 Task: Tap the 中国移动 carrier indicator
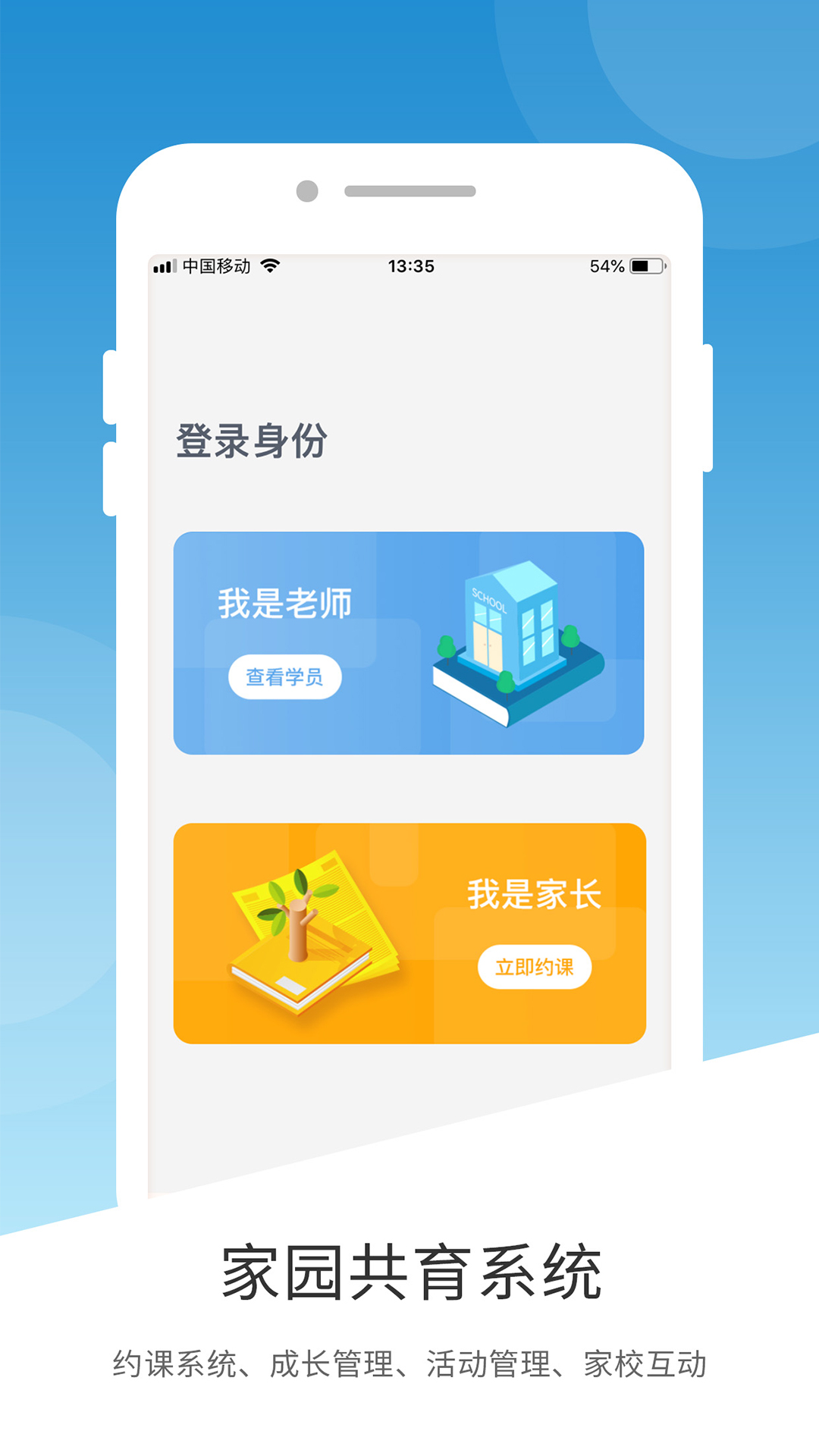218,265
